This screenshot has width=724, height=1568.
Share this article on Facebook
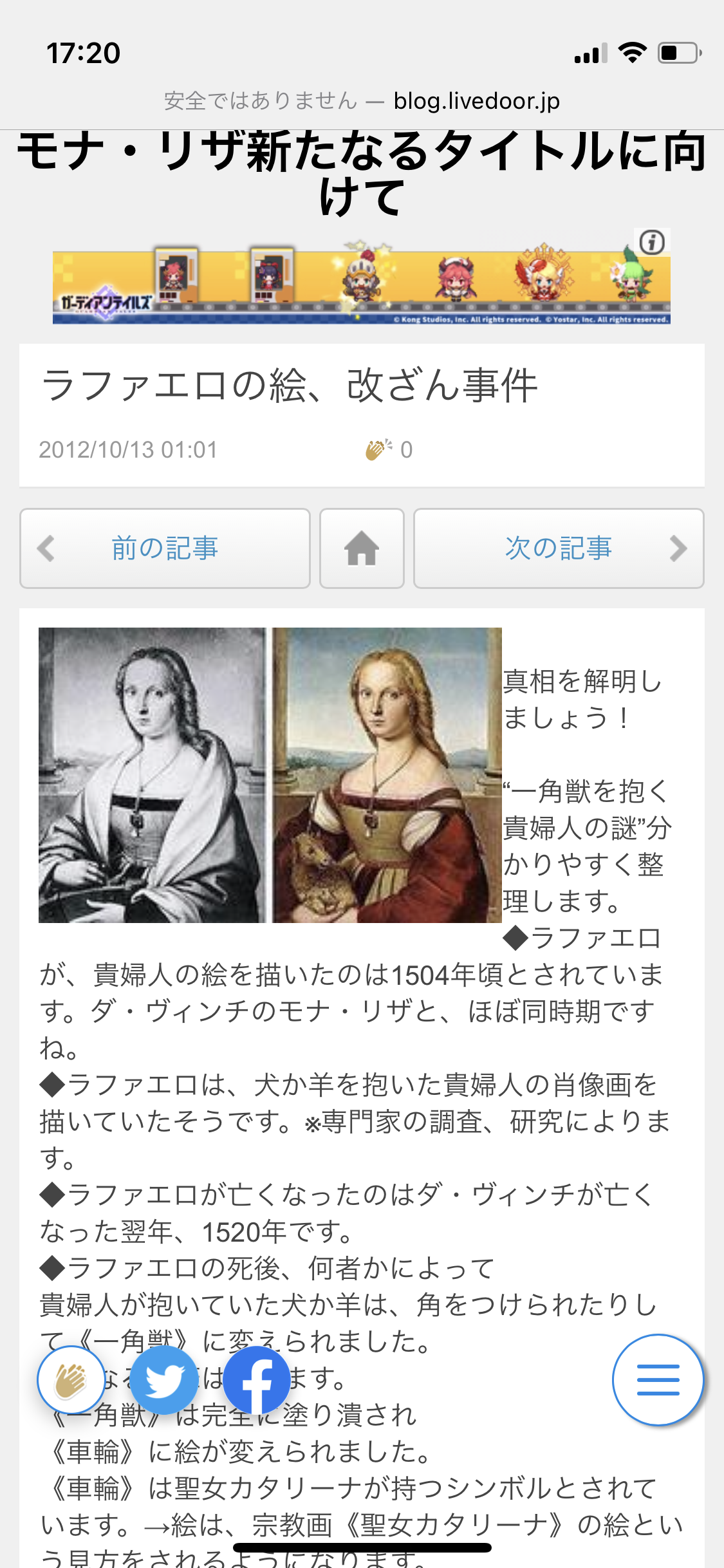click(257, 1381)
